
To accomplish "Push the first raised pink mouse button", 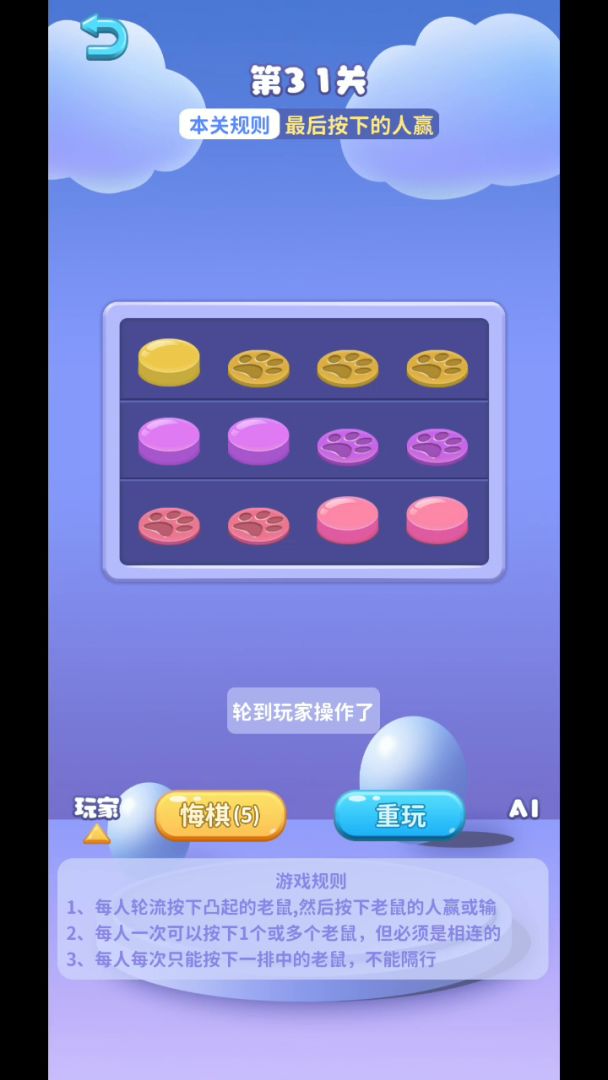I will pos(347,519).
